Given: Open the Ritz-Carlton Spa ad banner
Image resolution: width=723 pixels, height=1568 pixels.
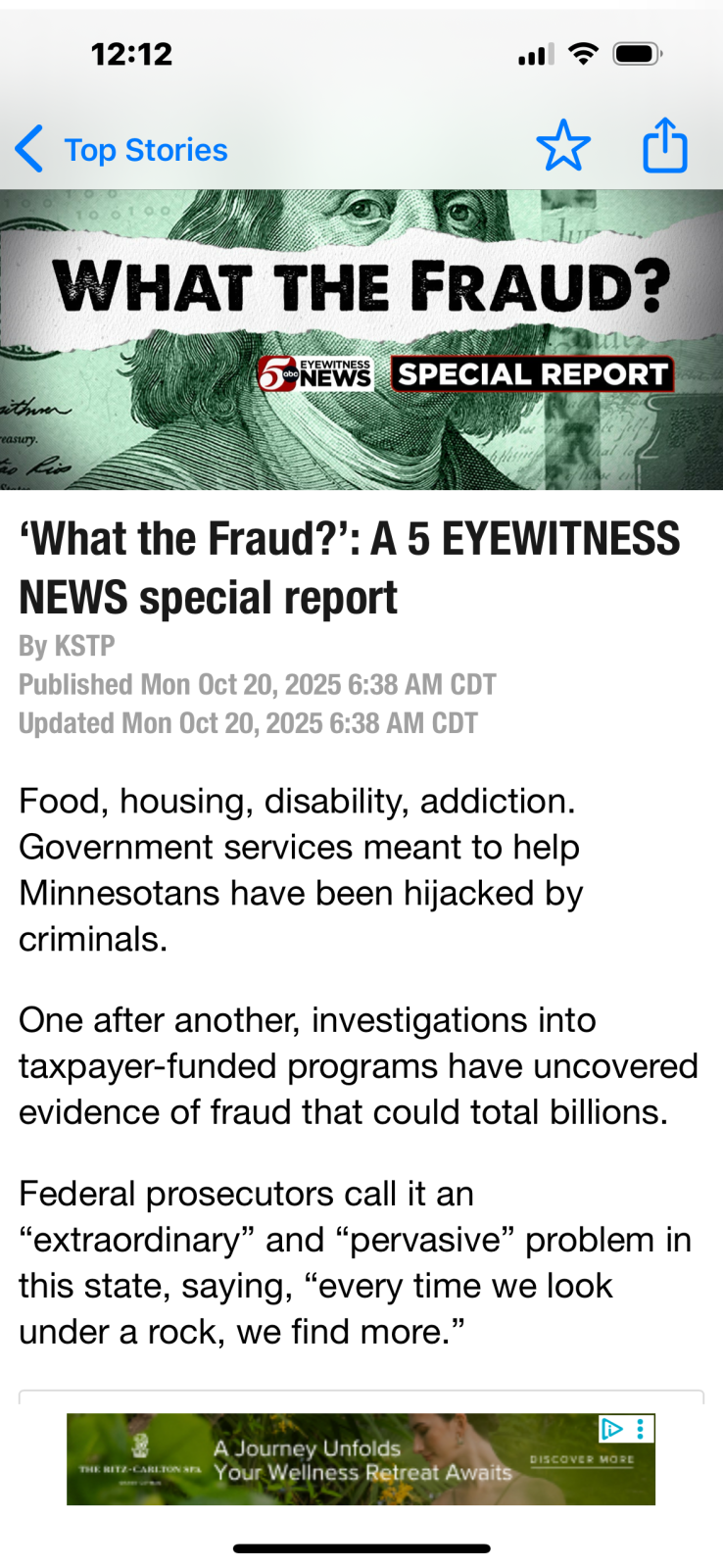Looking at the screenshot, I should click(x=361, y=1459).
